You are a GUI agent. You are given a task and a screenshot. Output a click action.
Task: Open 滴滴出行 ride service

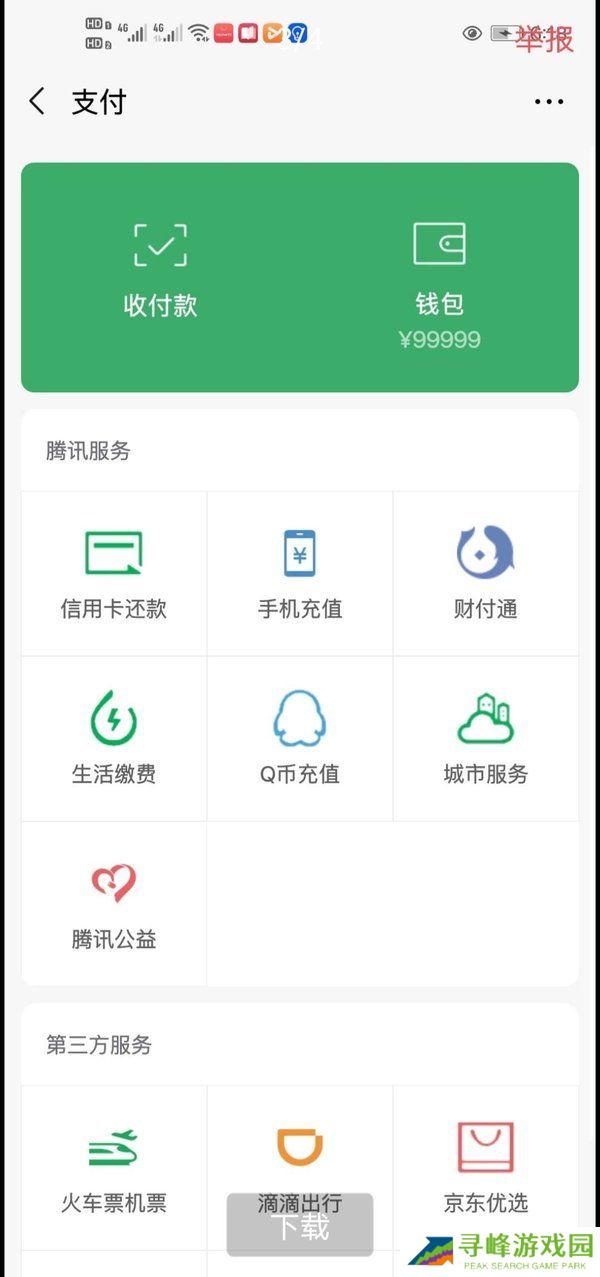299,1160
